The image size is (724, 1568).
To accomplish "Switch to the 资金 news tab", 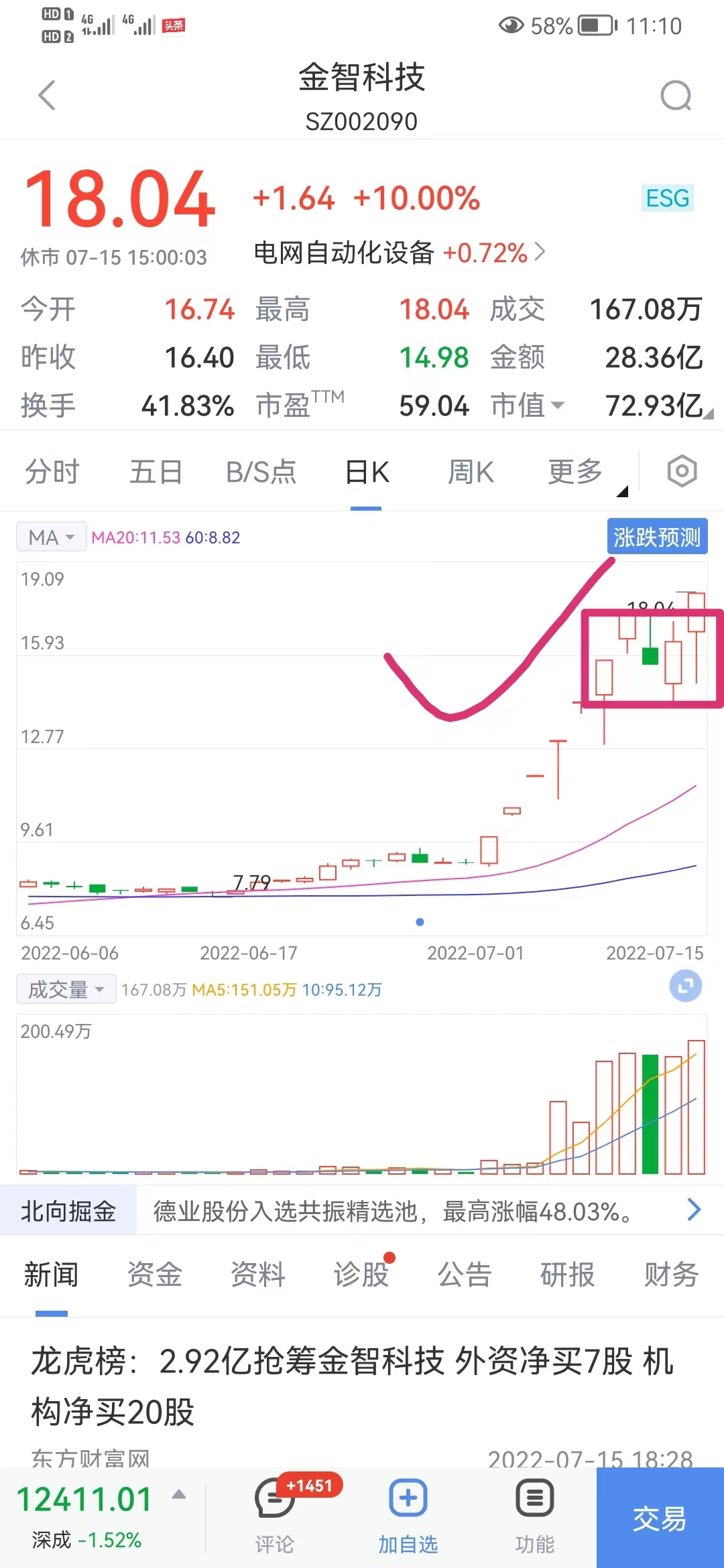I will click(x=154, y=1273).
